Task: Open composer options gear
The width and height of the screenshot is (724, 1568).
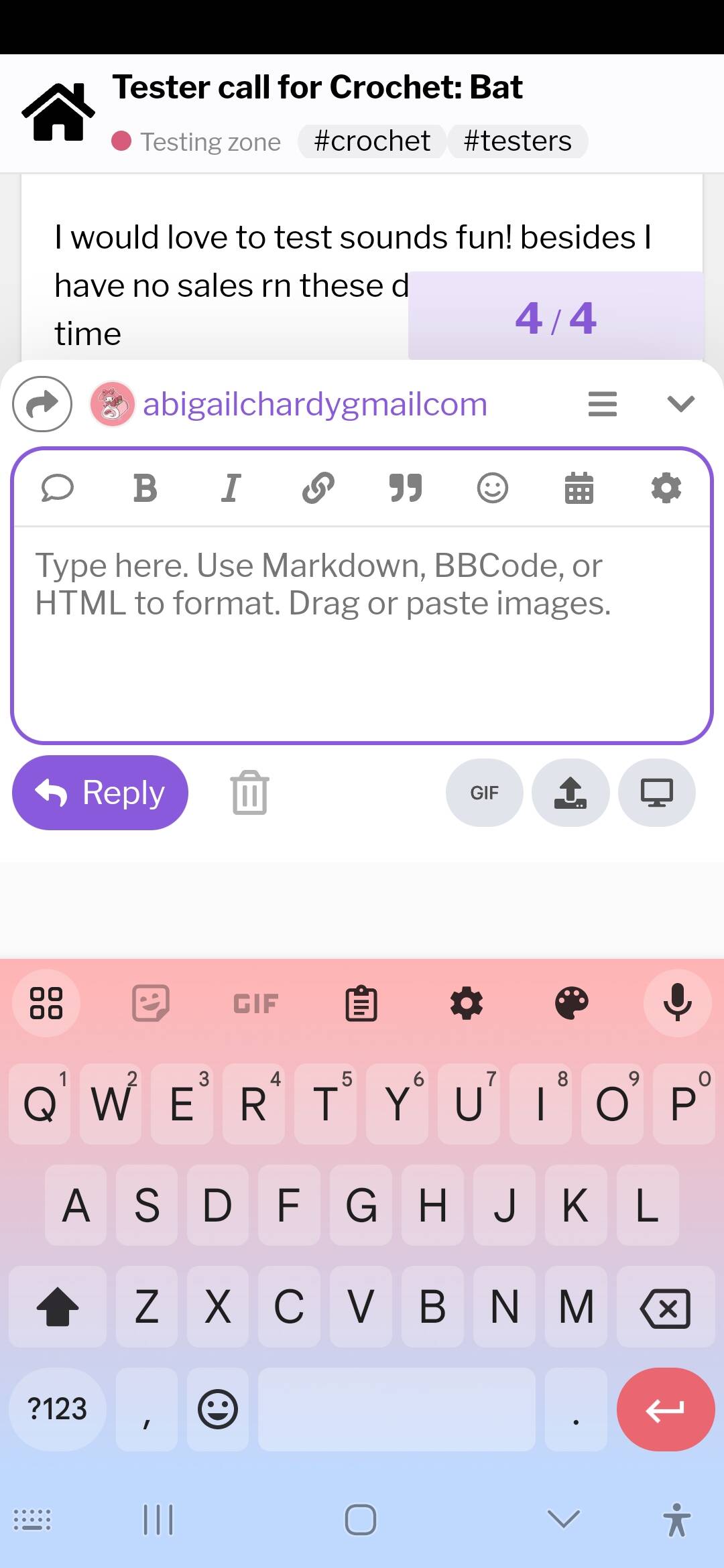Action: point(666,488)
